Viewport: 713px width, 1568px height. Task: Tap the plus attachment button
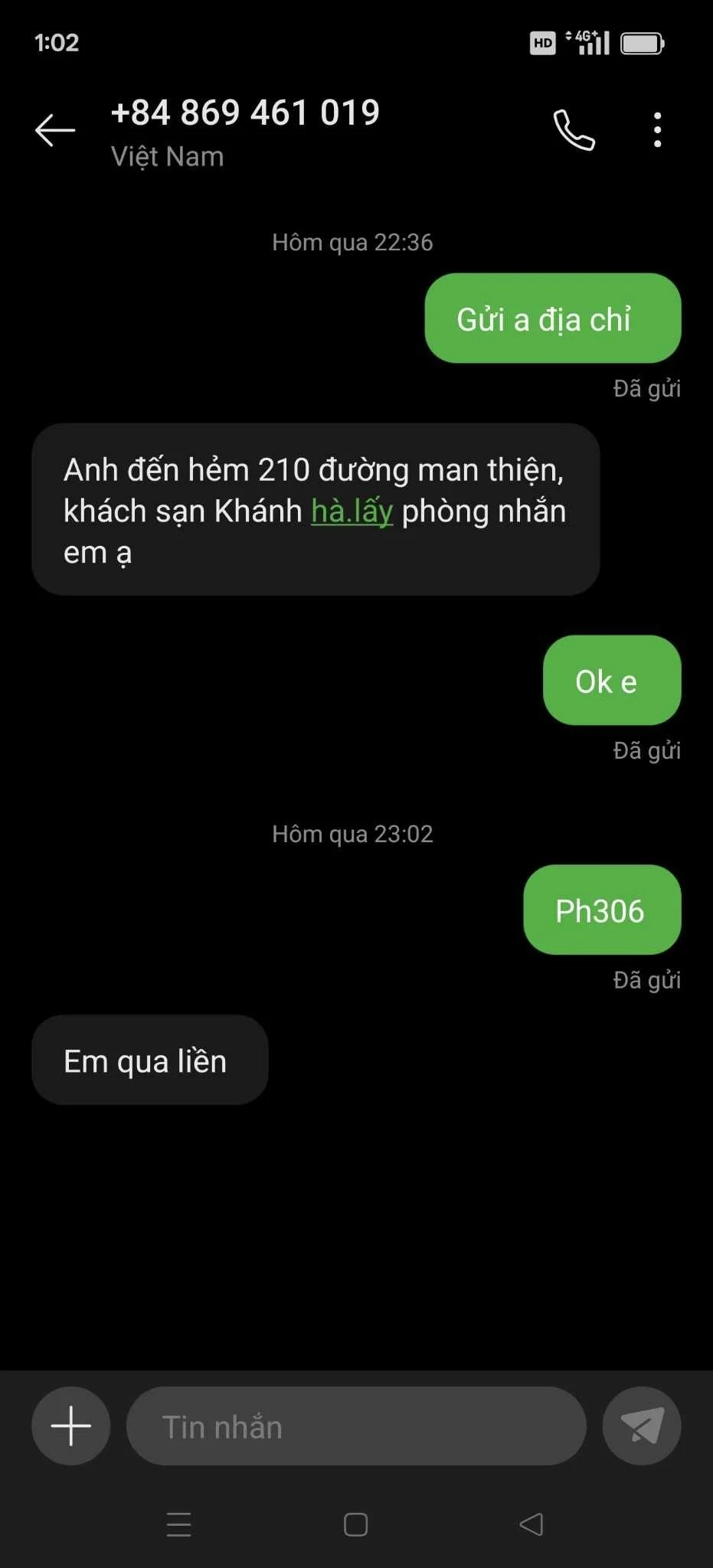pyautogui.click(x=71, y=1426)
